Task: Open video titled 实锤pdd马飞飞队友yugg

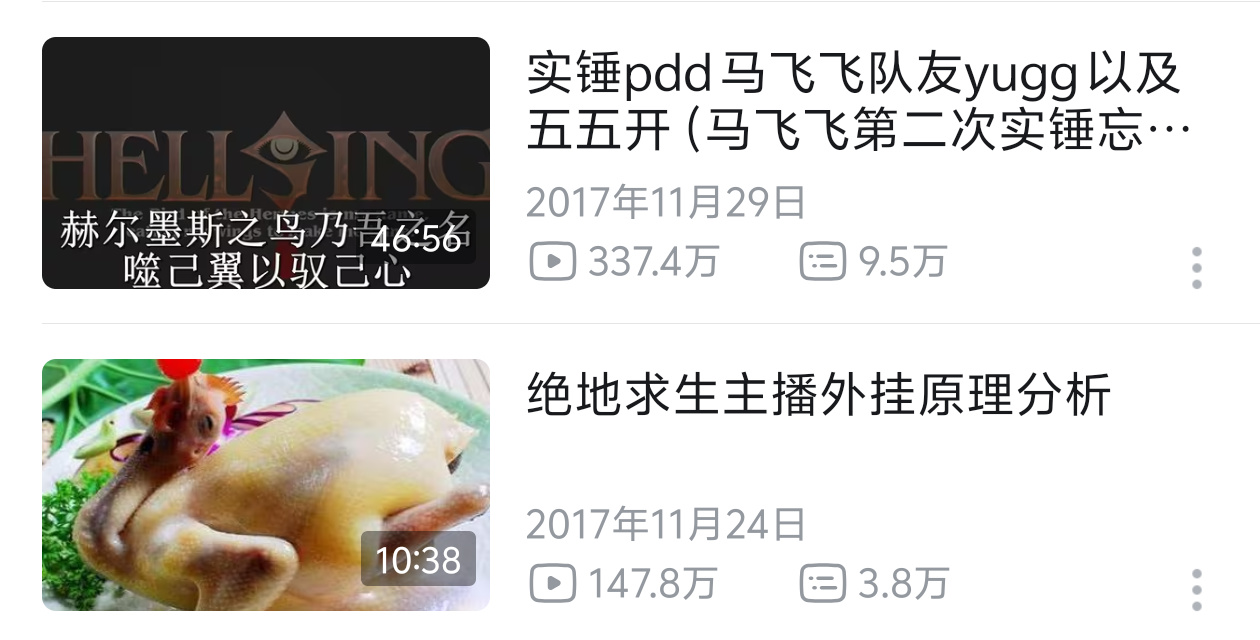Action: 855,102
